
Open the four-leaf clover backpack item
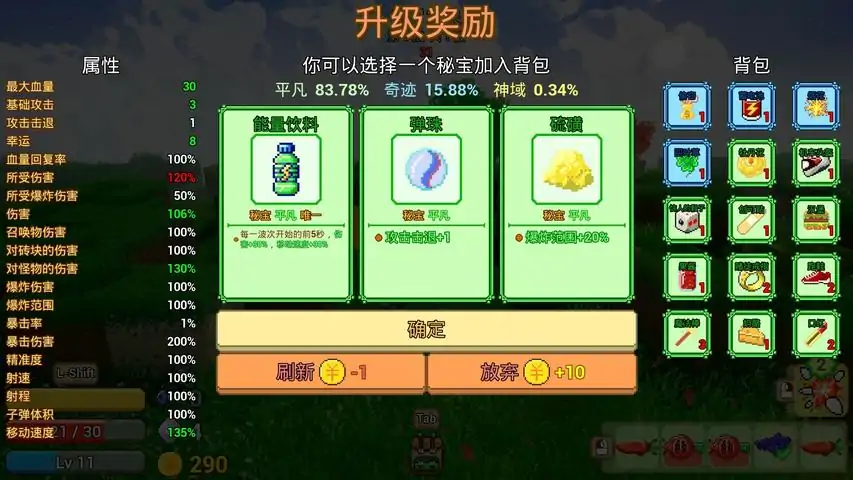pyautogui.click(x=687, y=164)
